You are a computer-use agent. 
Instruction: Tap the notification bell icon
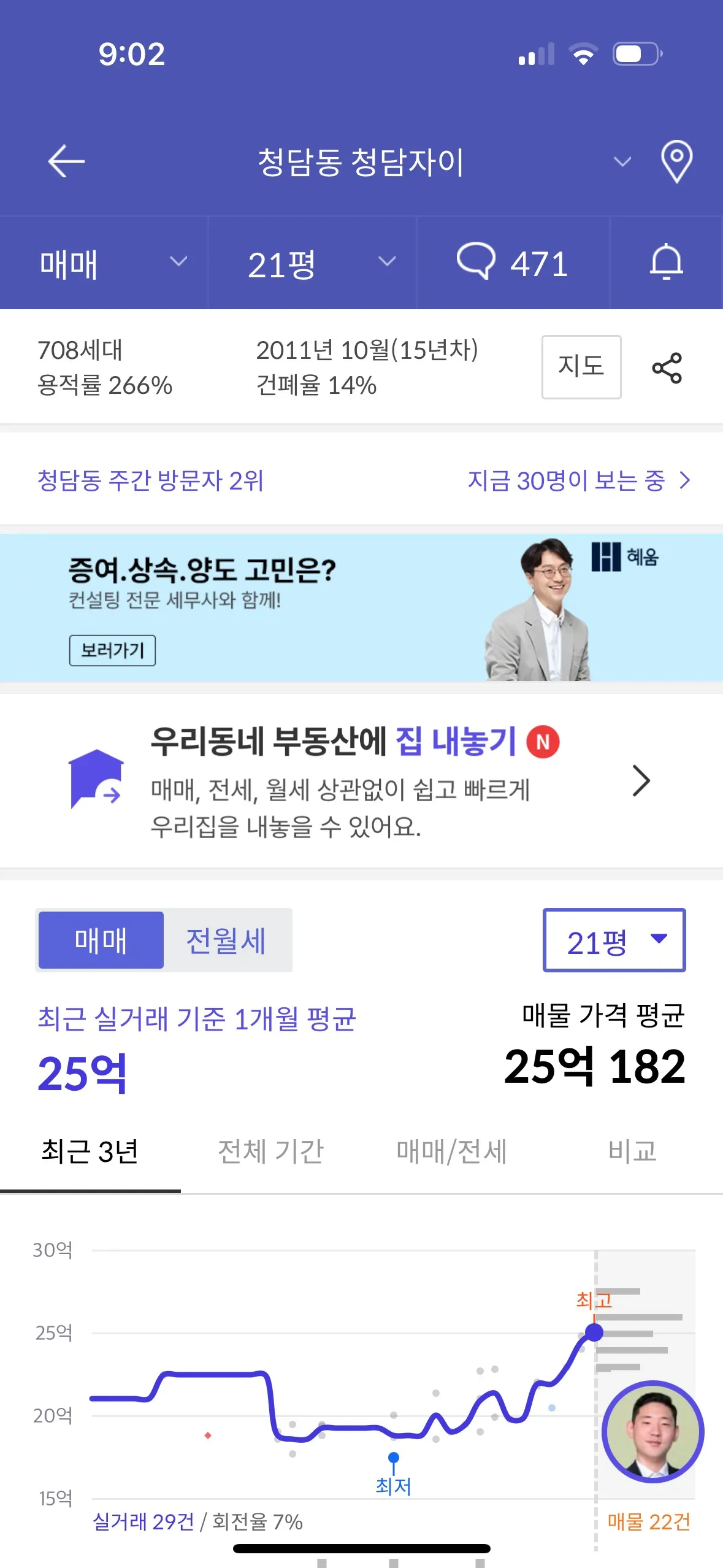(666, 263)
